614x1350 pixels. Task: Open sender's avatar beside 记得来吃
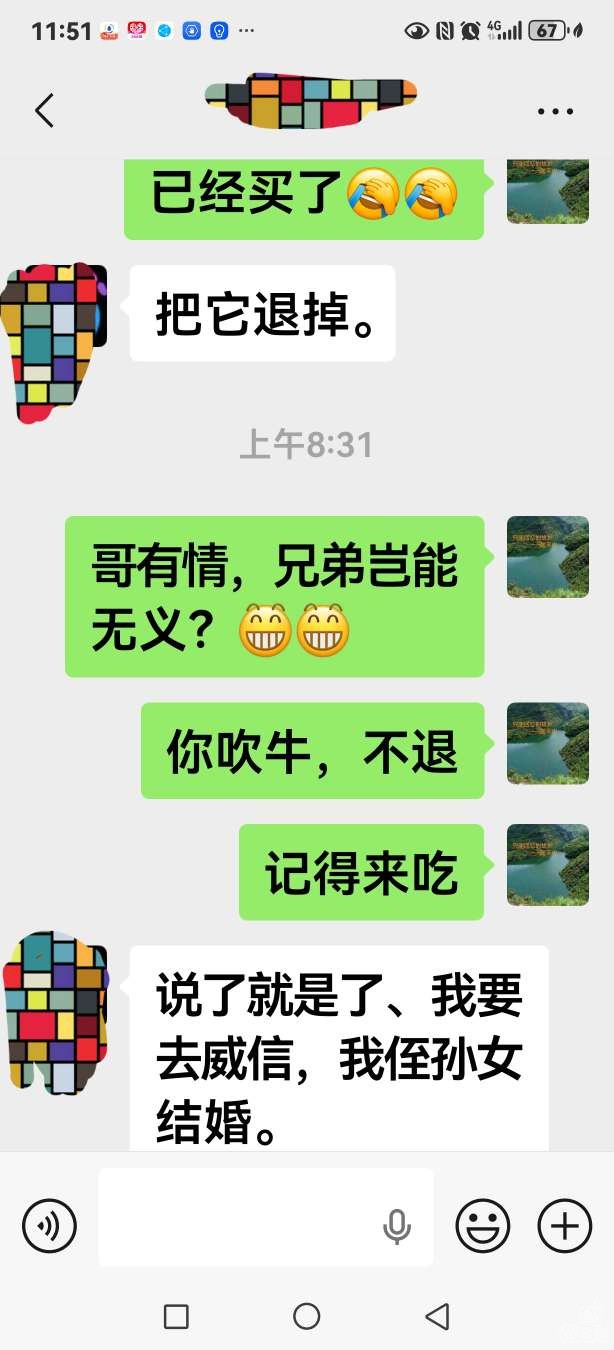point(547,865)
